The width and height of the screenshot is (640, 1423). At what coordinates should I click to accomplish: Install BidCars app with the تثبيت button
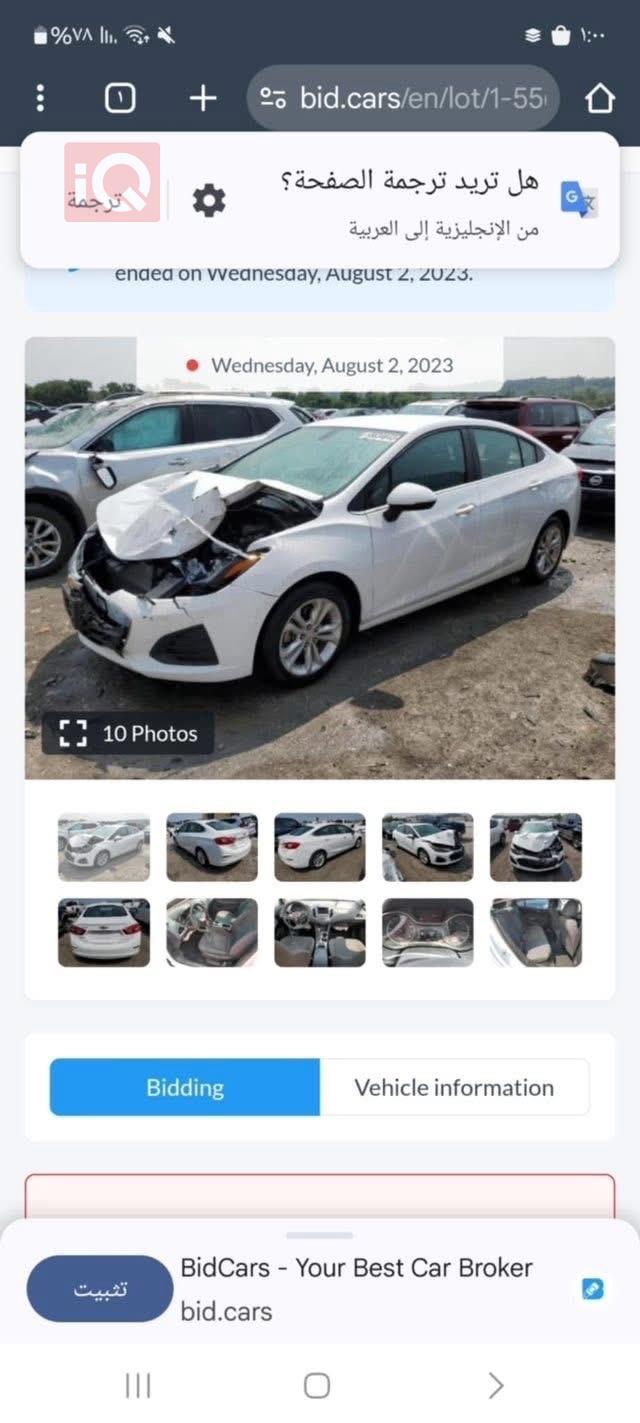coord(100,1289)
